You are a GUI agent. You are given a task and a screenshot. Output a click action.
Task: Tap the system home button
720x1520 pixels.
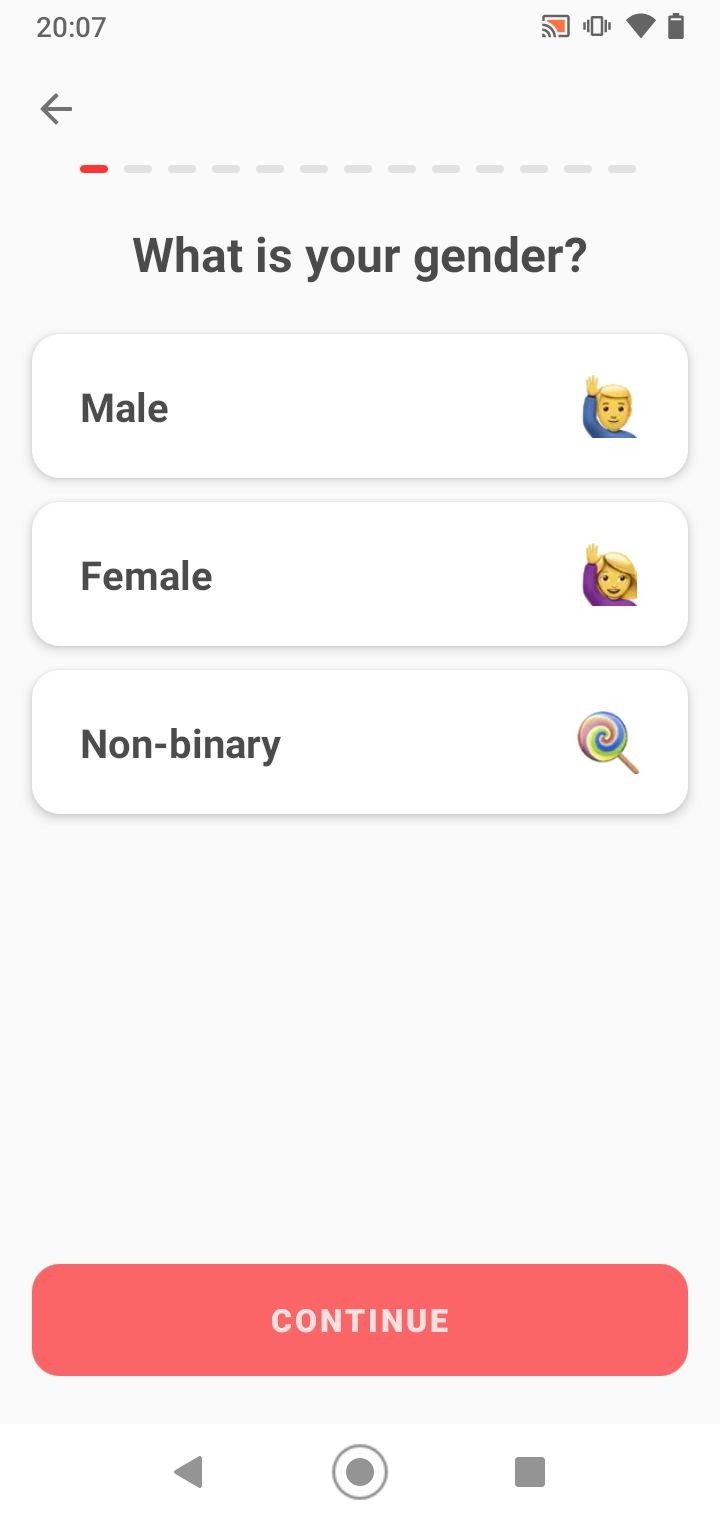pyautogui.click(x=360, y=1472)
